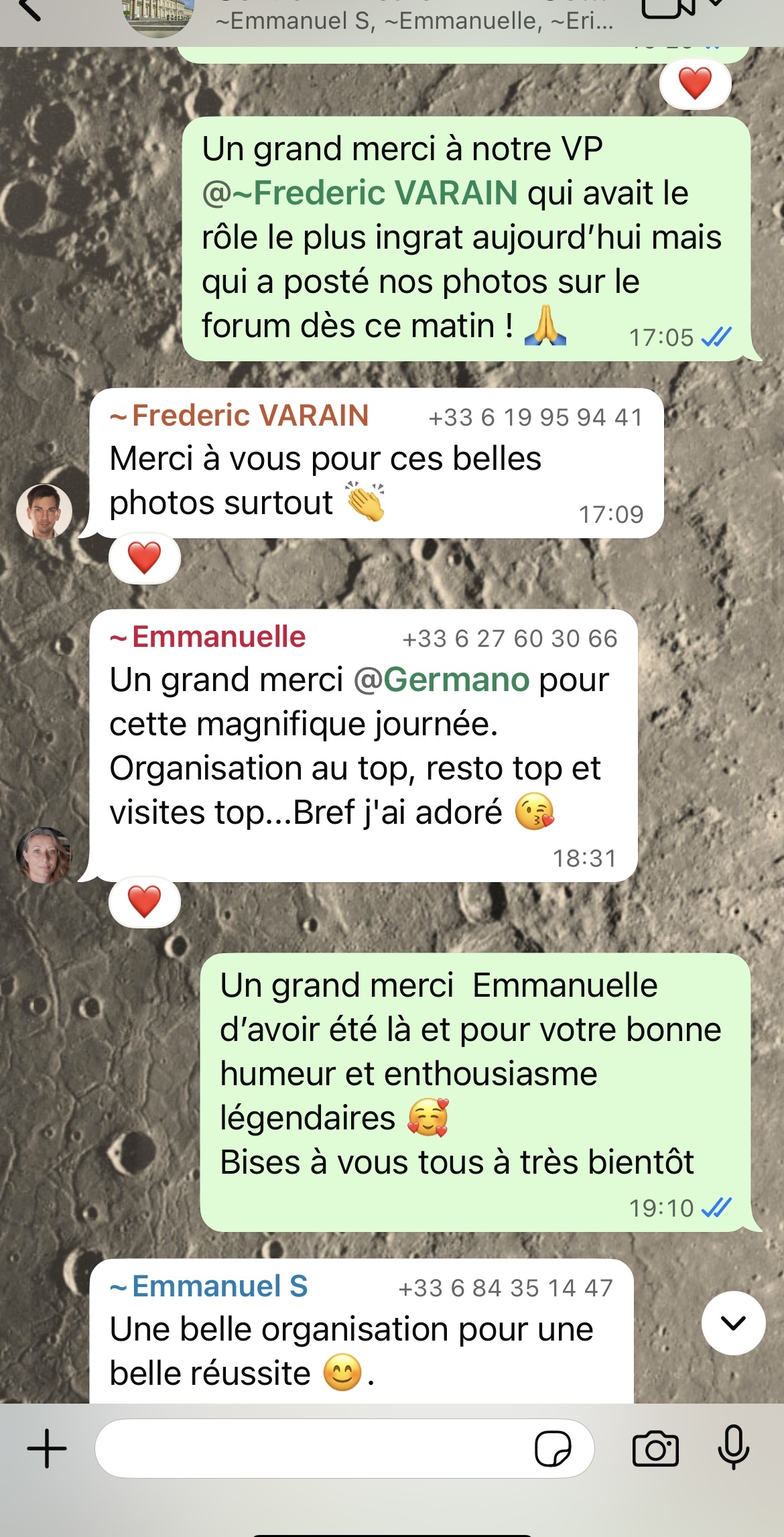Record a voice message with the microphone
The height and width of the screenshot is (1537, 784).
click(x=734, y=1448)
